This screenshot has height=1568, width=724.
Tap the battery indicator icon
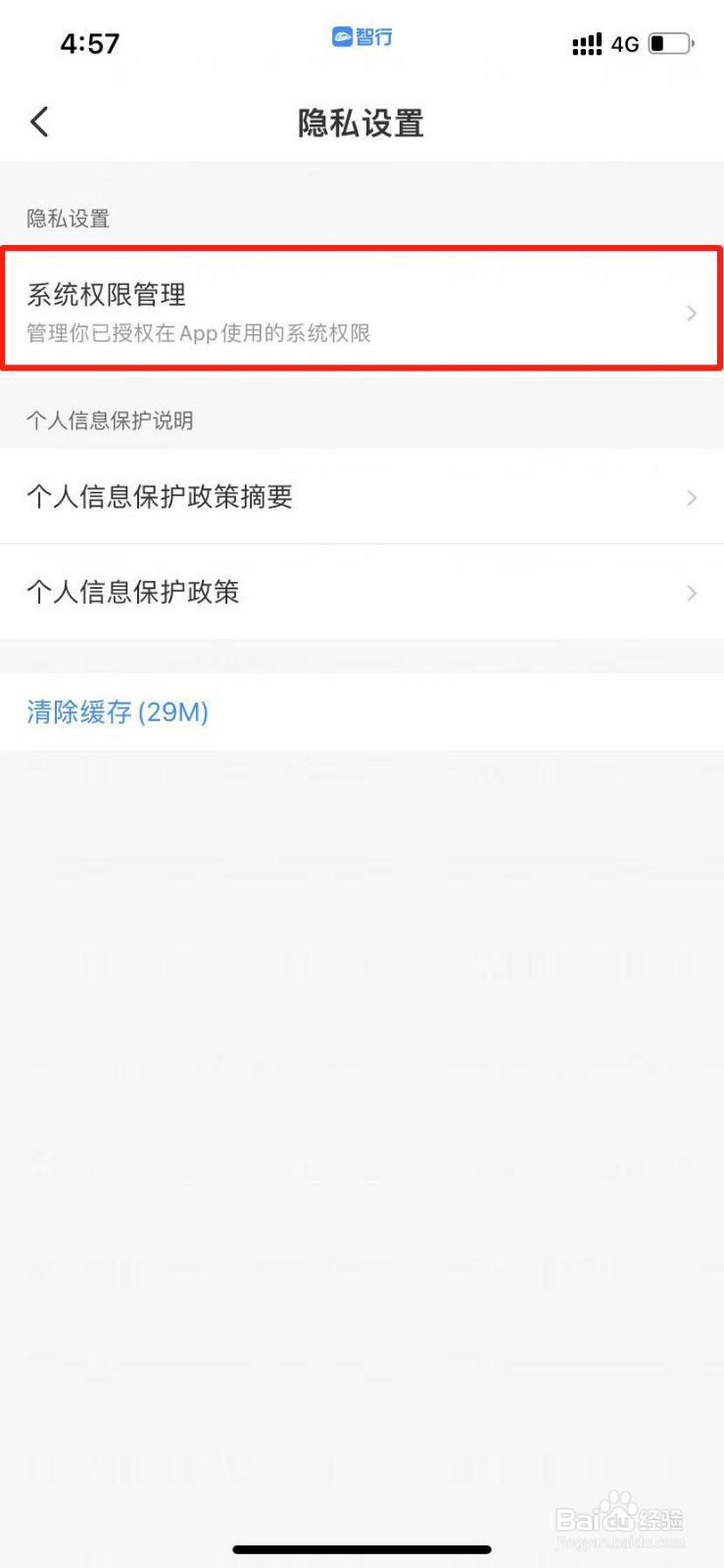coord(671,43)
